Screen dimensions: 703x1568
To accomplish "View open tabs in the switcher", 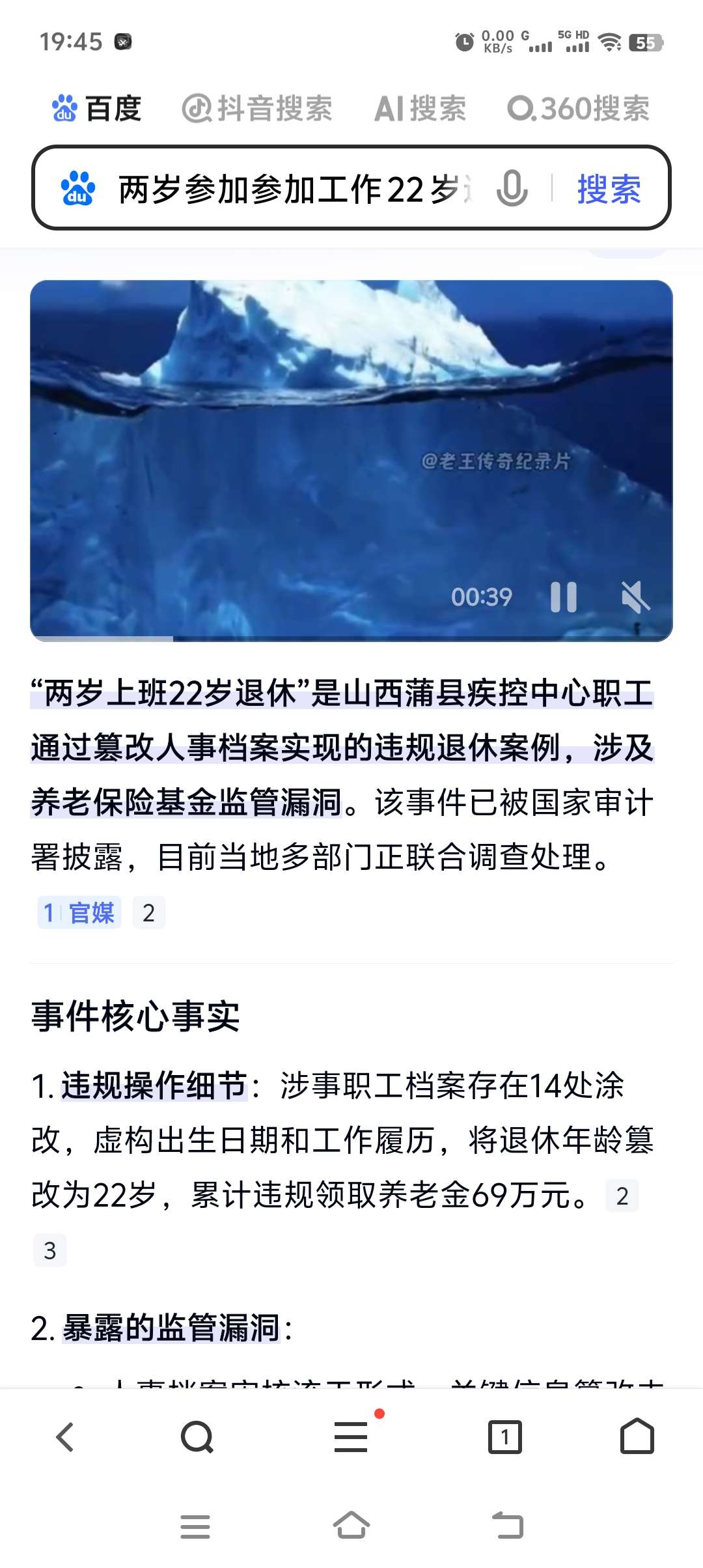I will click(505, 1436).
